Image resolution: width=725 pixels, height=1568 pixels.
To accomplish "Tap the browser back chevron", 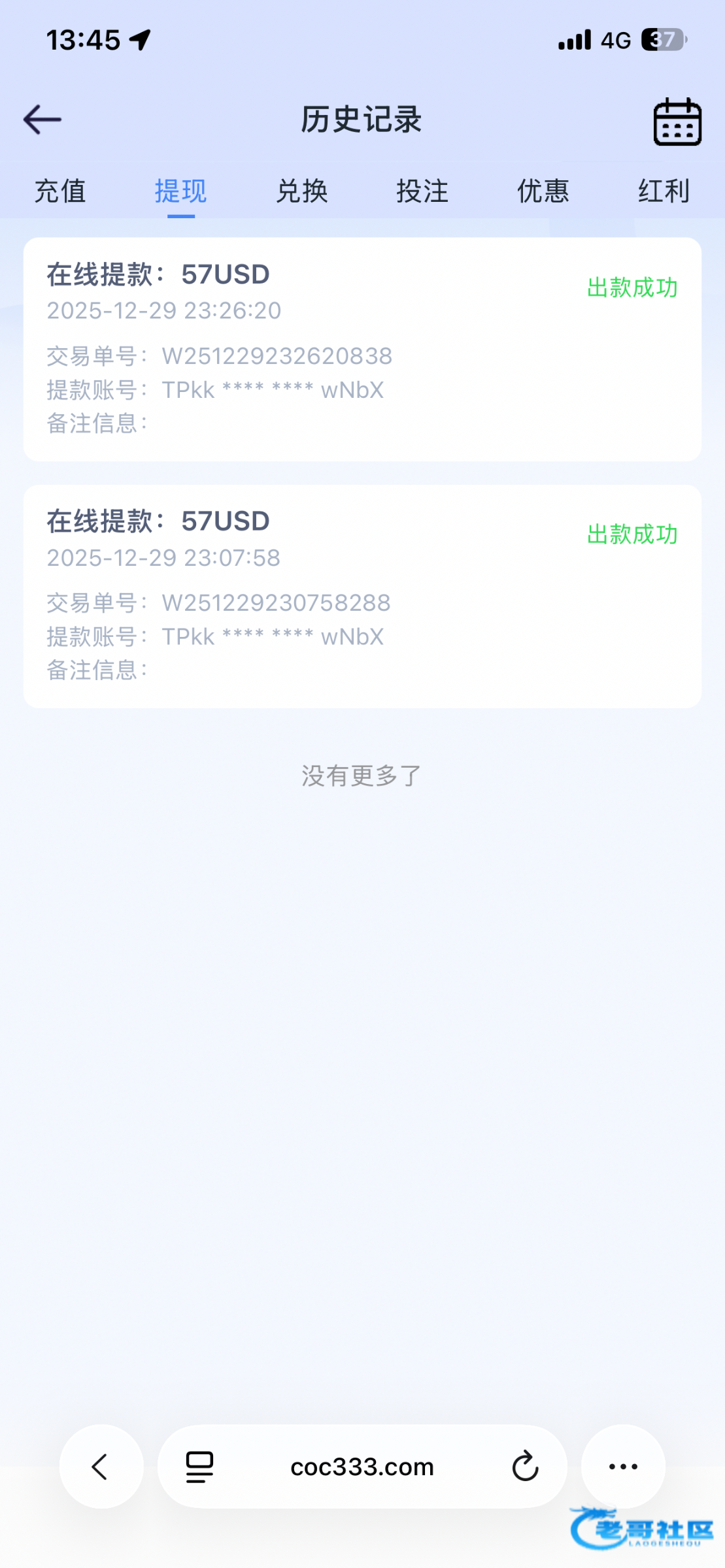I will (101, 1467).
